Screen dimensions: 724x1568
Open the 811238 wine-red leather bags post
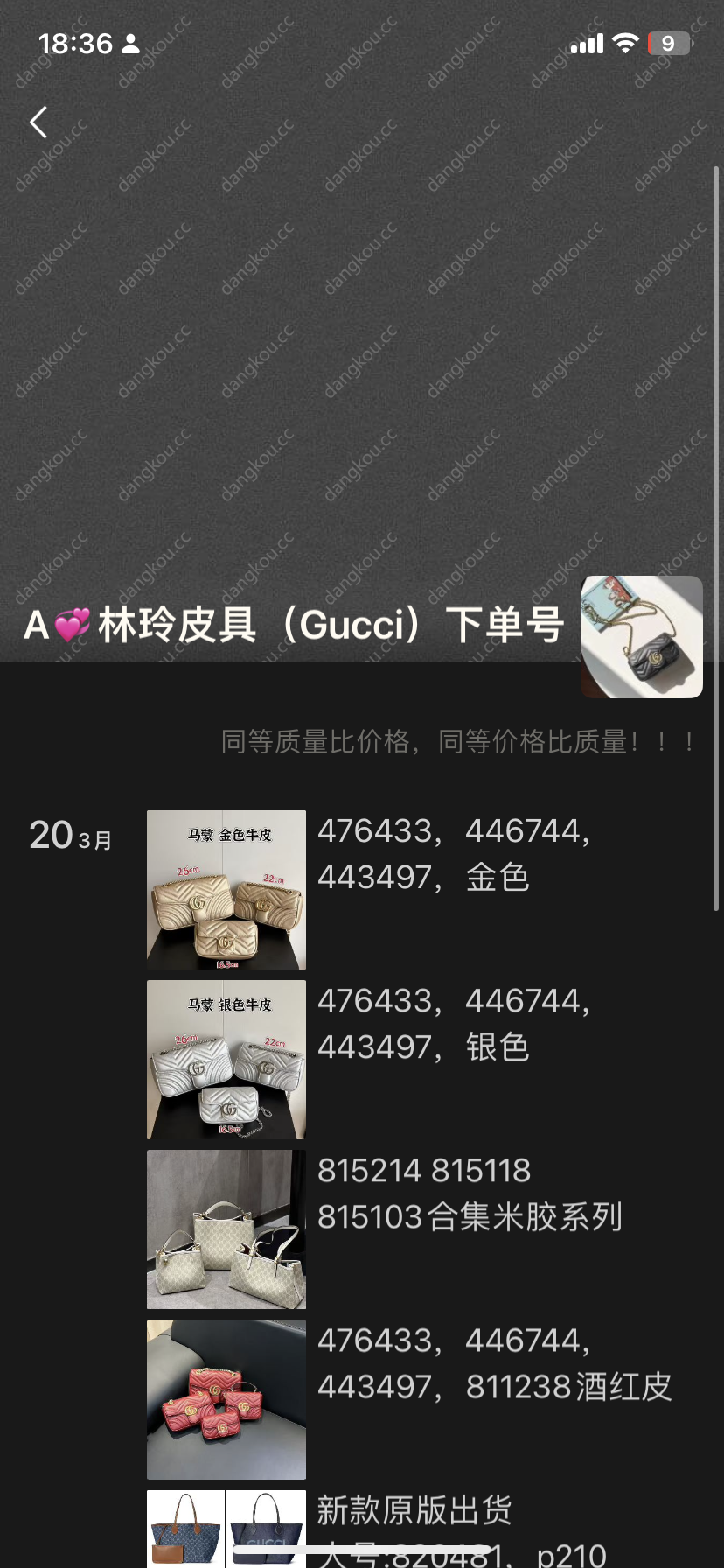pyautogui.click(x=226, y=1398)
